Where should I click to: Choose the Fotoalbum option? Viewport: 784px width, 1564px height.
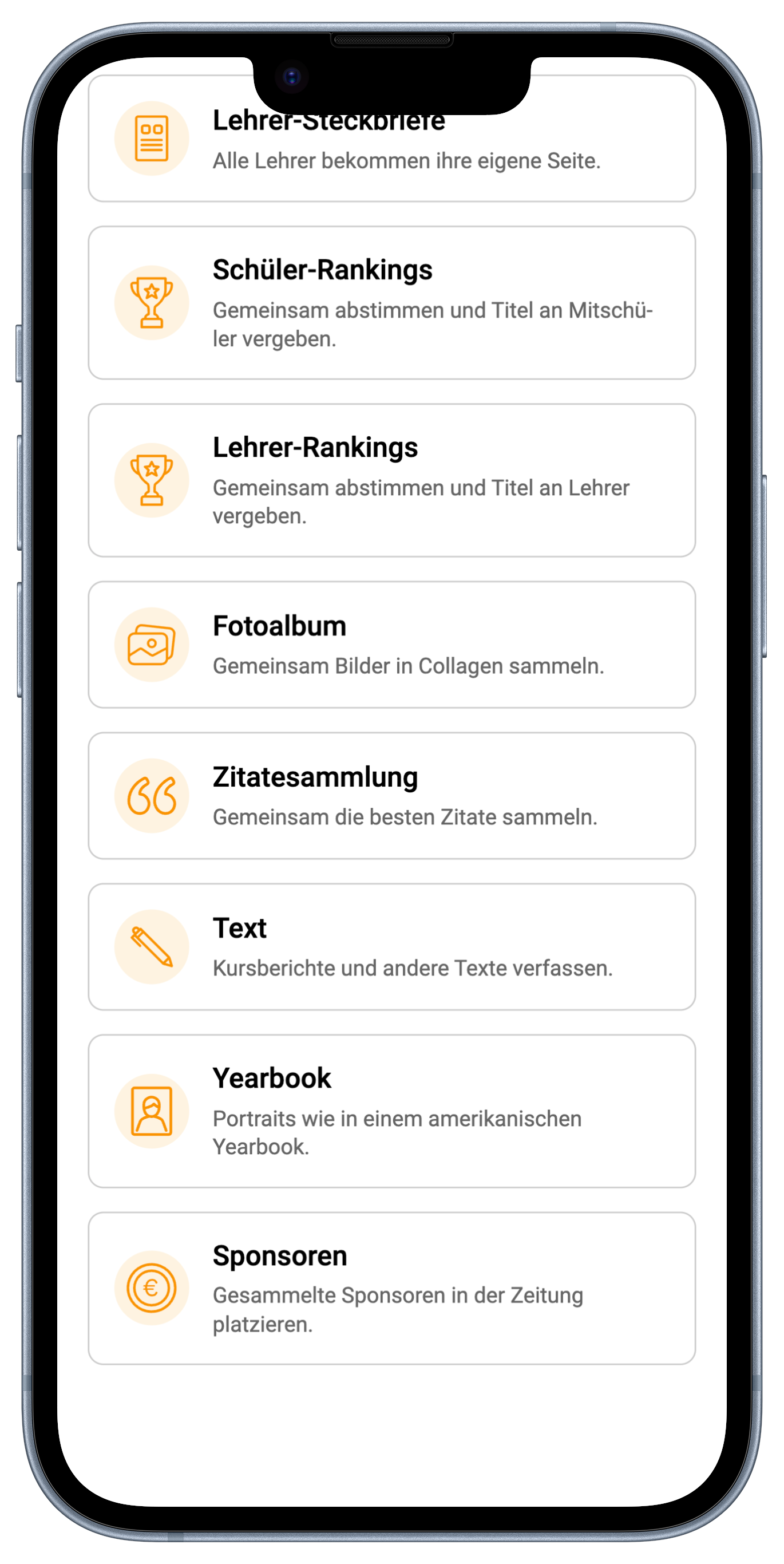(391, 644)
